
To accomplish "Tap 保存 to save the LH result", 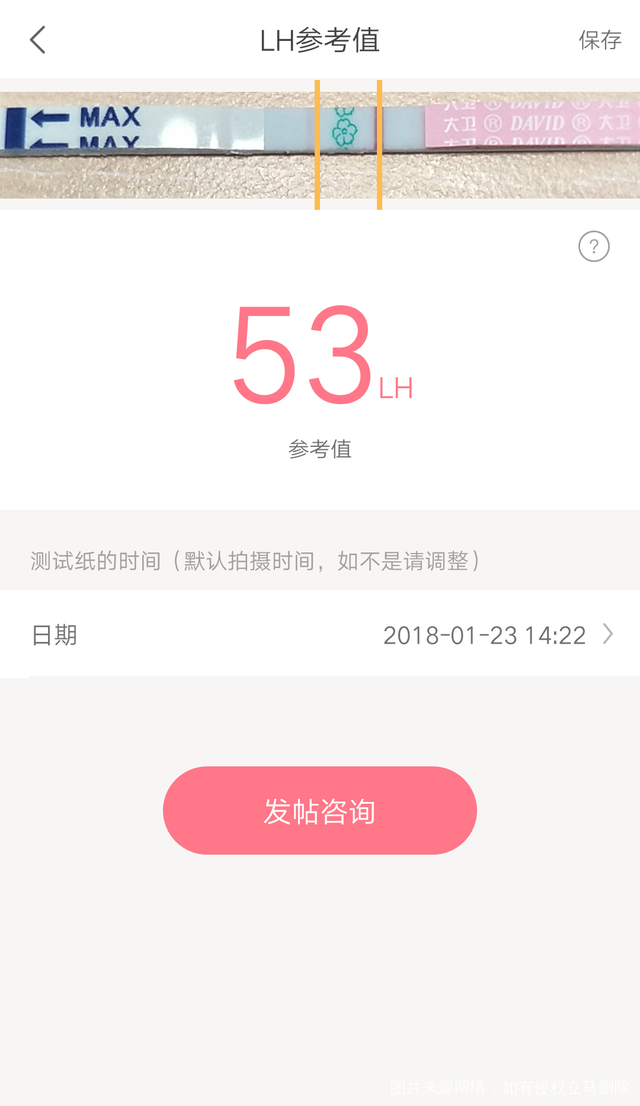I will click(600, 40).
